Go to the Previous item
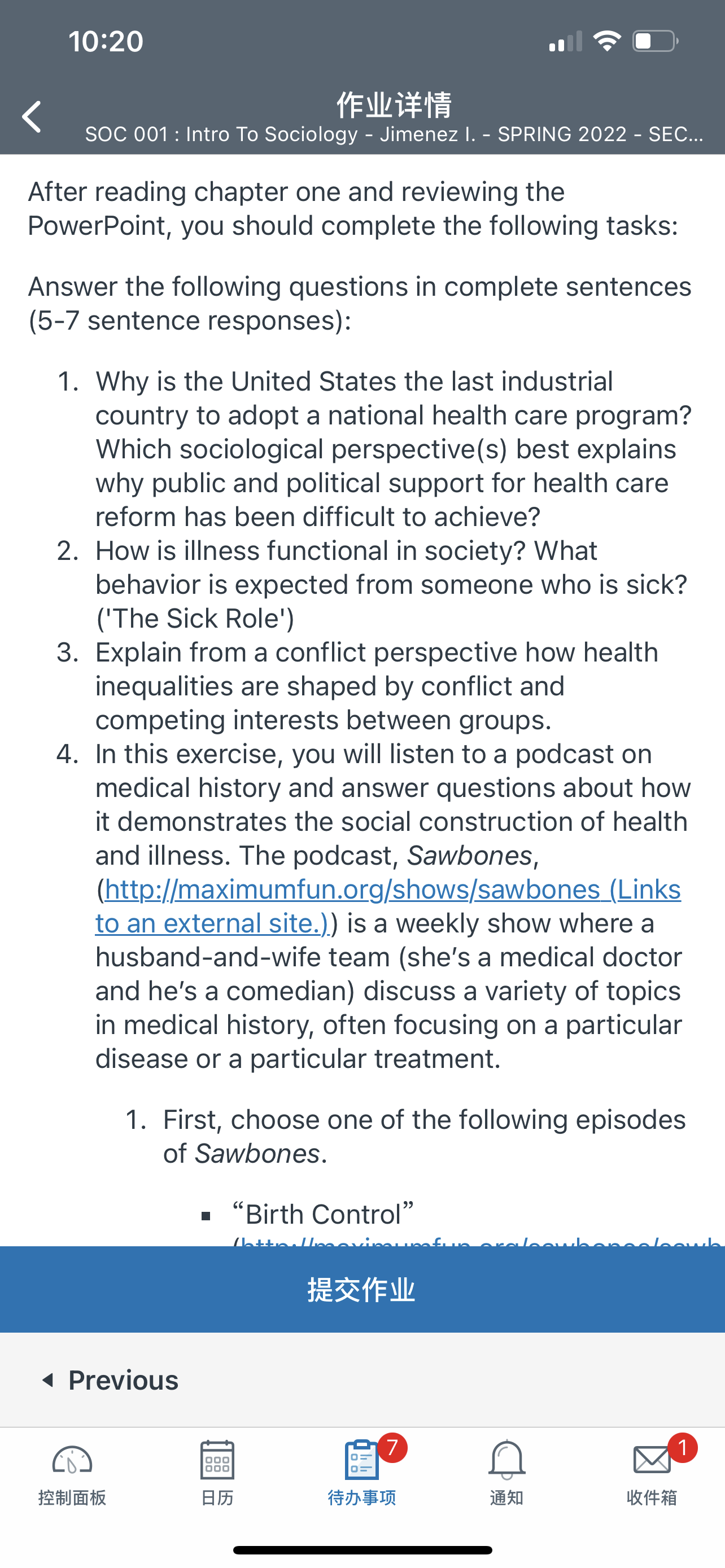This screenshot has height=1568, width=725. (x=110, y=1380)
